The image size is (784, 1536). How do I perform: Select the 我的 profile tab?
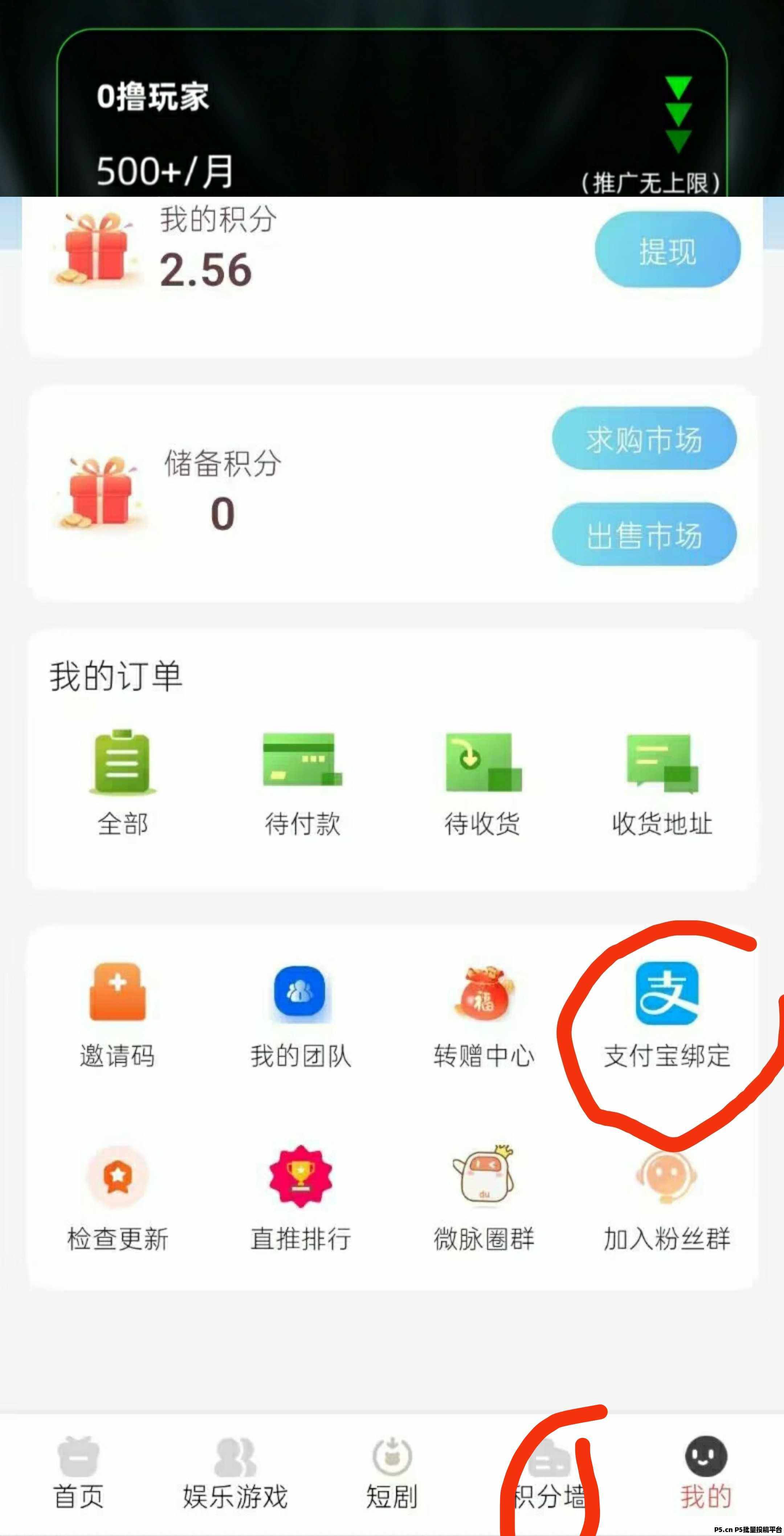[x=706, y=1474]
